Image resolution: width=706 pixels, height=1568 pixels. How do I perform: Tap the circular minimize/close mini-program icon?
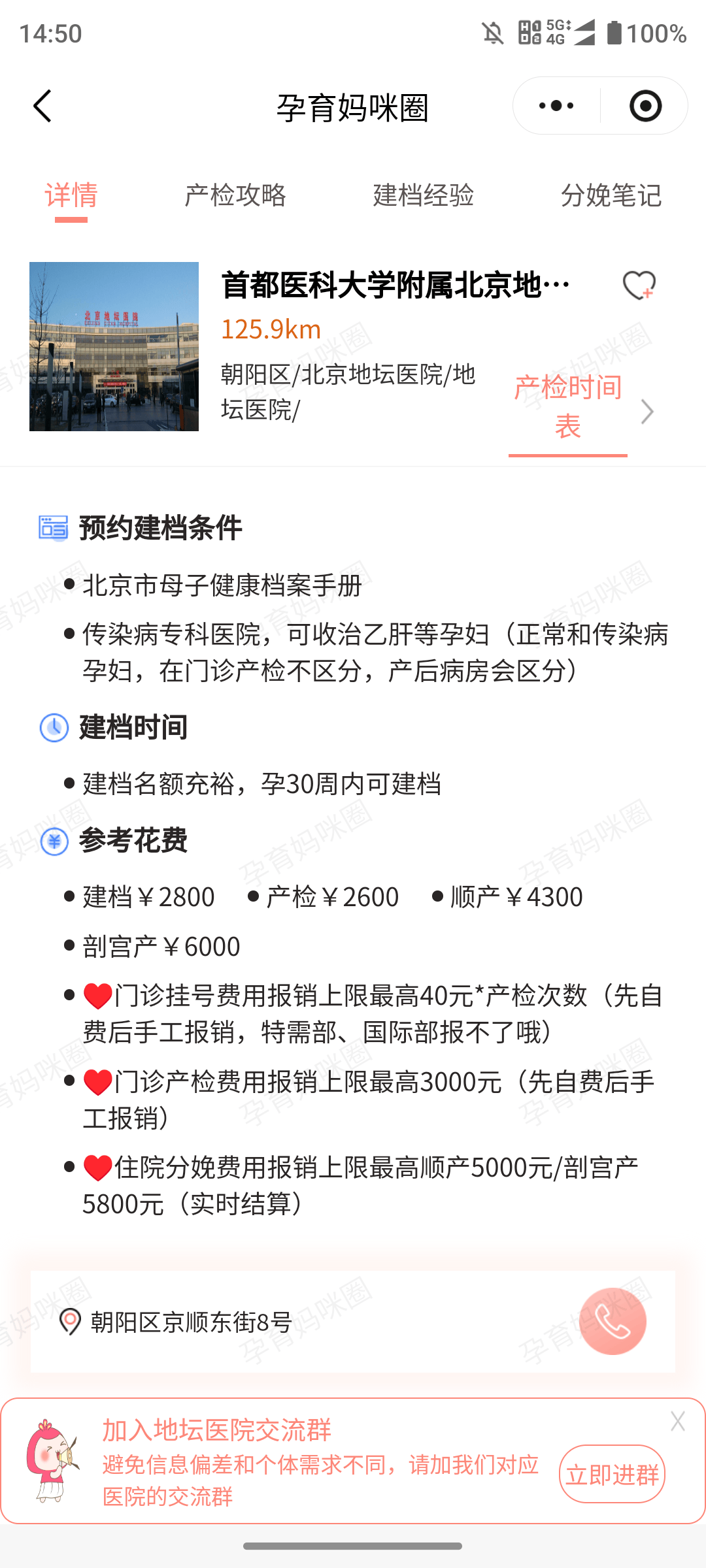click(644, 106)
